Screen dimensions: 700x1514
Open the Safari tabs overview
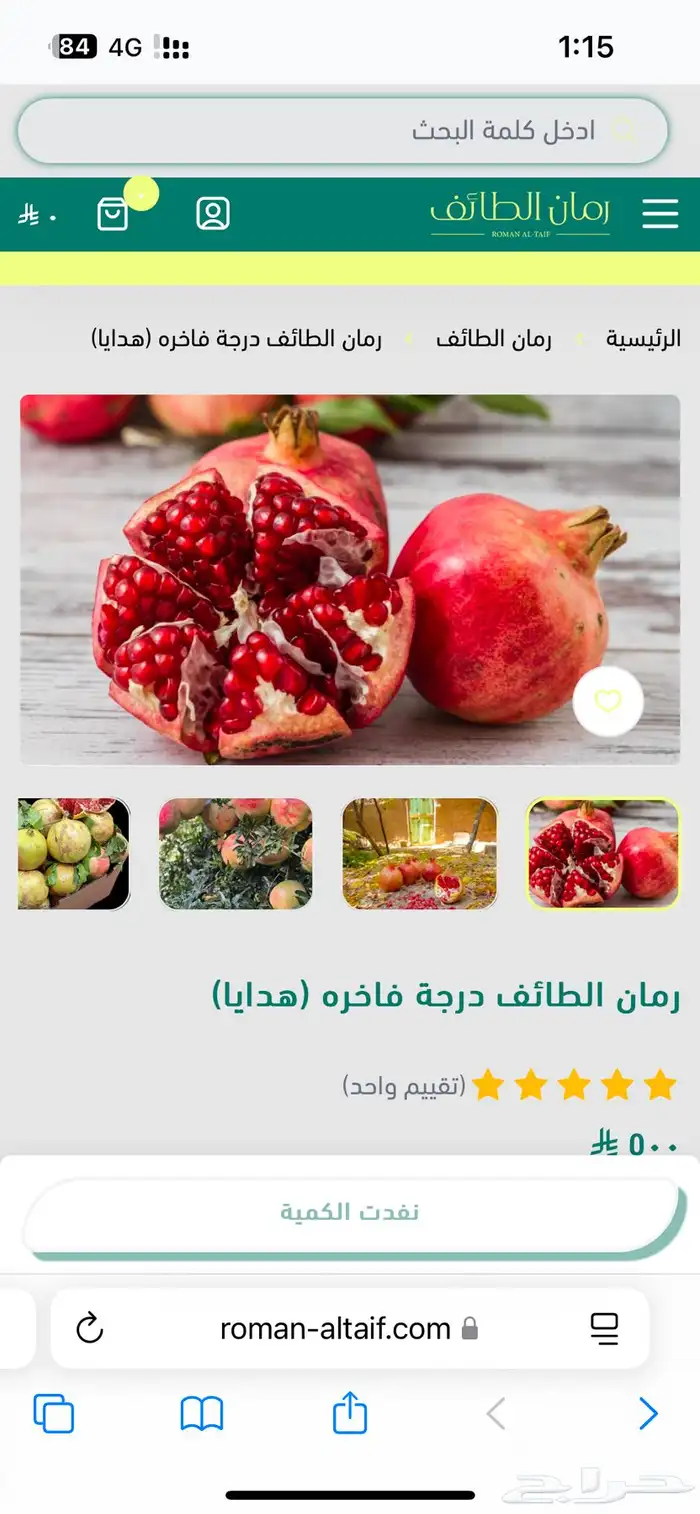pos(54,1414)
